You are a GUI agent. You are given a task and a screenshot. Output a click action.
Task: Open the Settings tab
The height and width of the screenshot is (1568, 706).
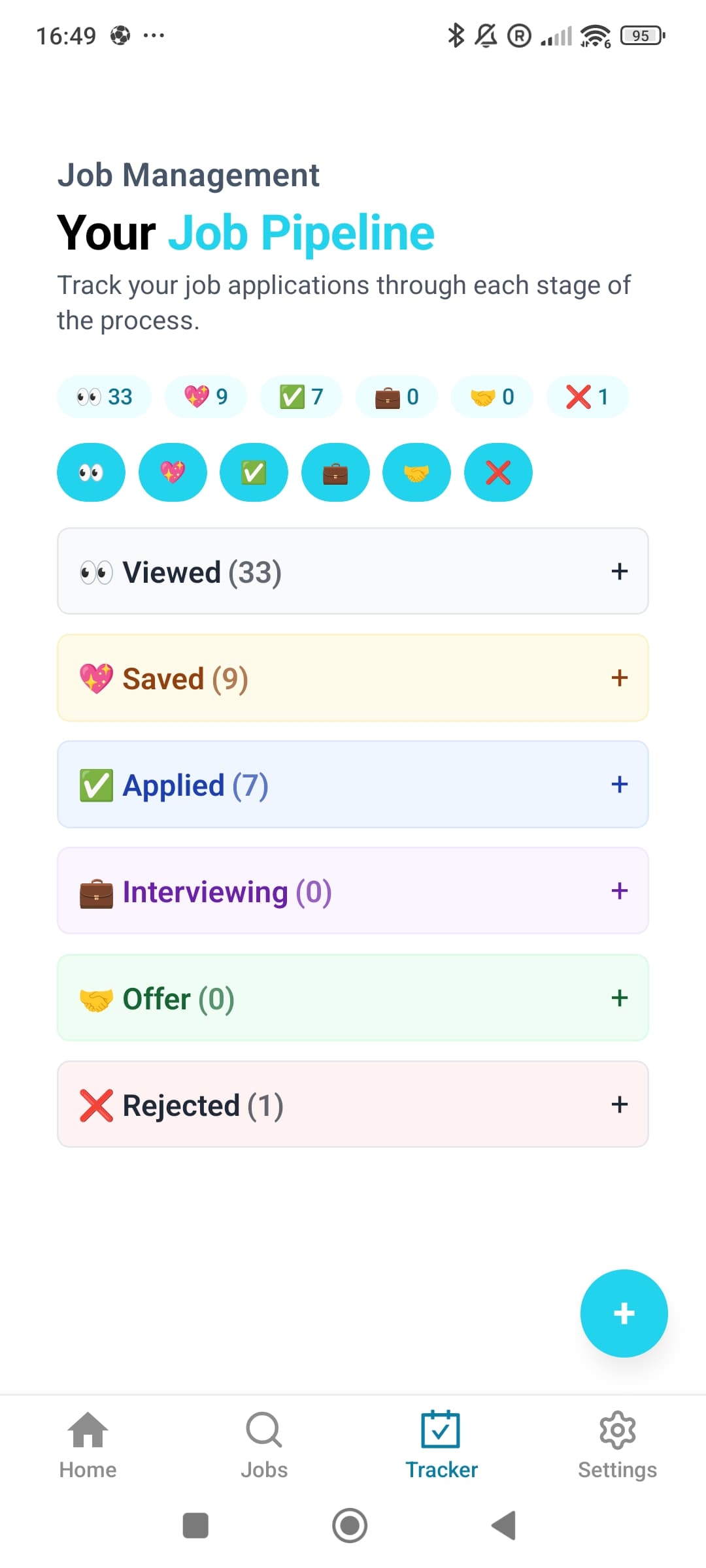[x=617, y=1445]
